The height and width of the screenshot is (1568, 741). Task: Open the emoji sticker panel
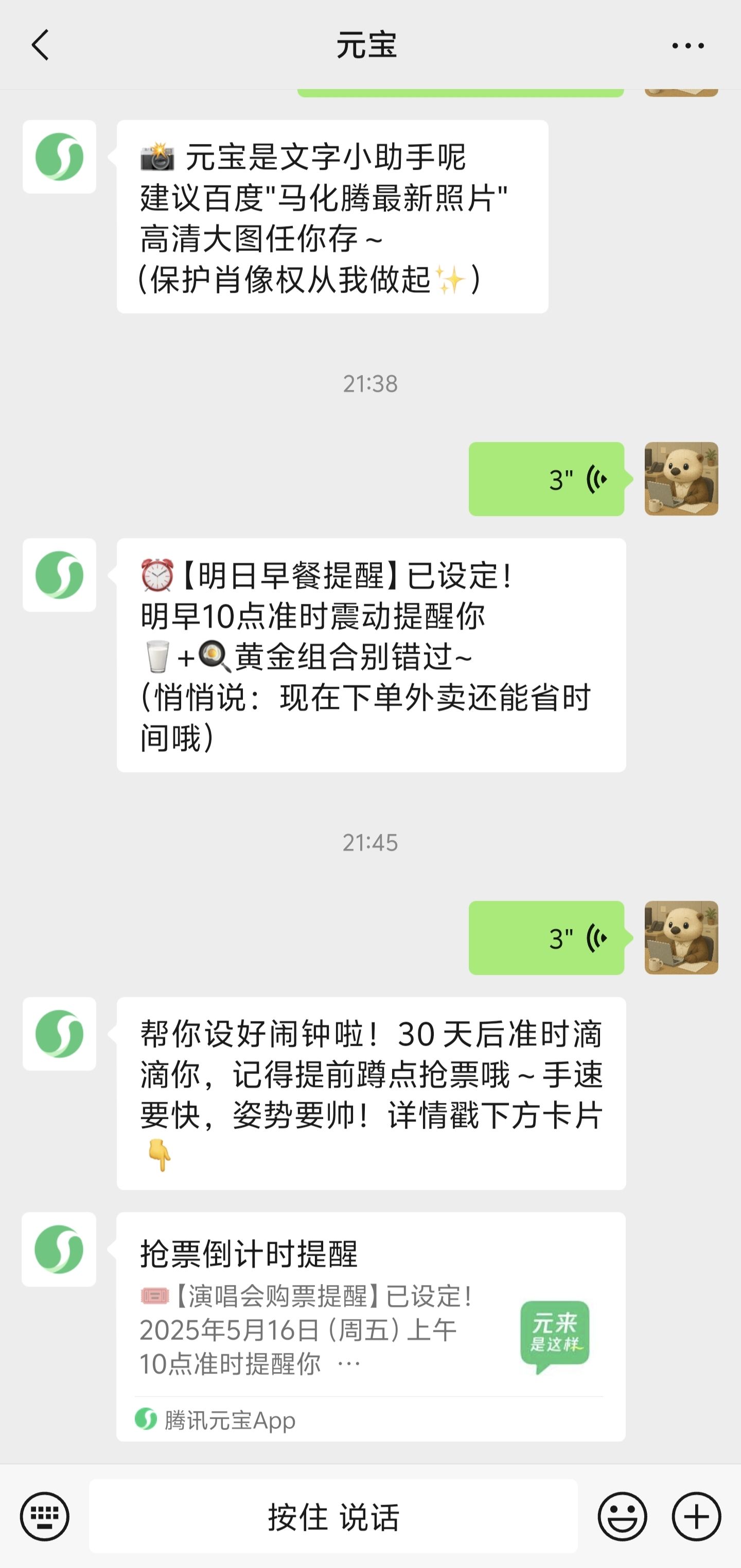[x=622, y=1516]
